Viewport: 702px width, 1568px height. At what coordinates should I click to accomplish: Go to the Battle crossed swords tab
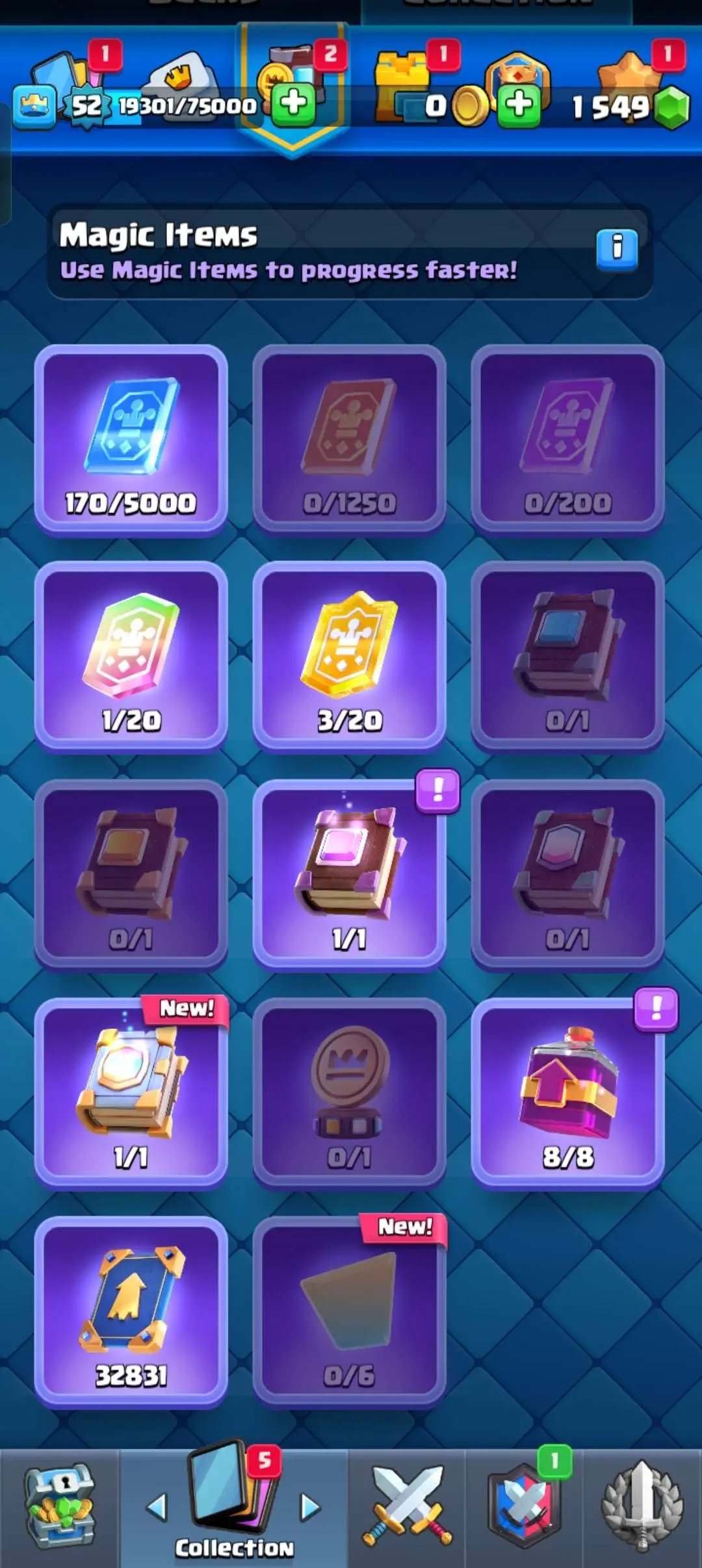point(407,1507)
